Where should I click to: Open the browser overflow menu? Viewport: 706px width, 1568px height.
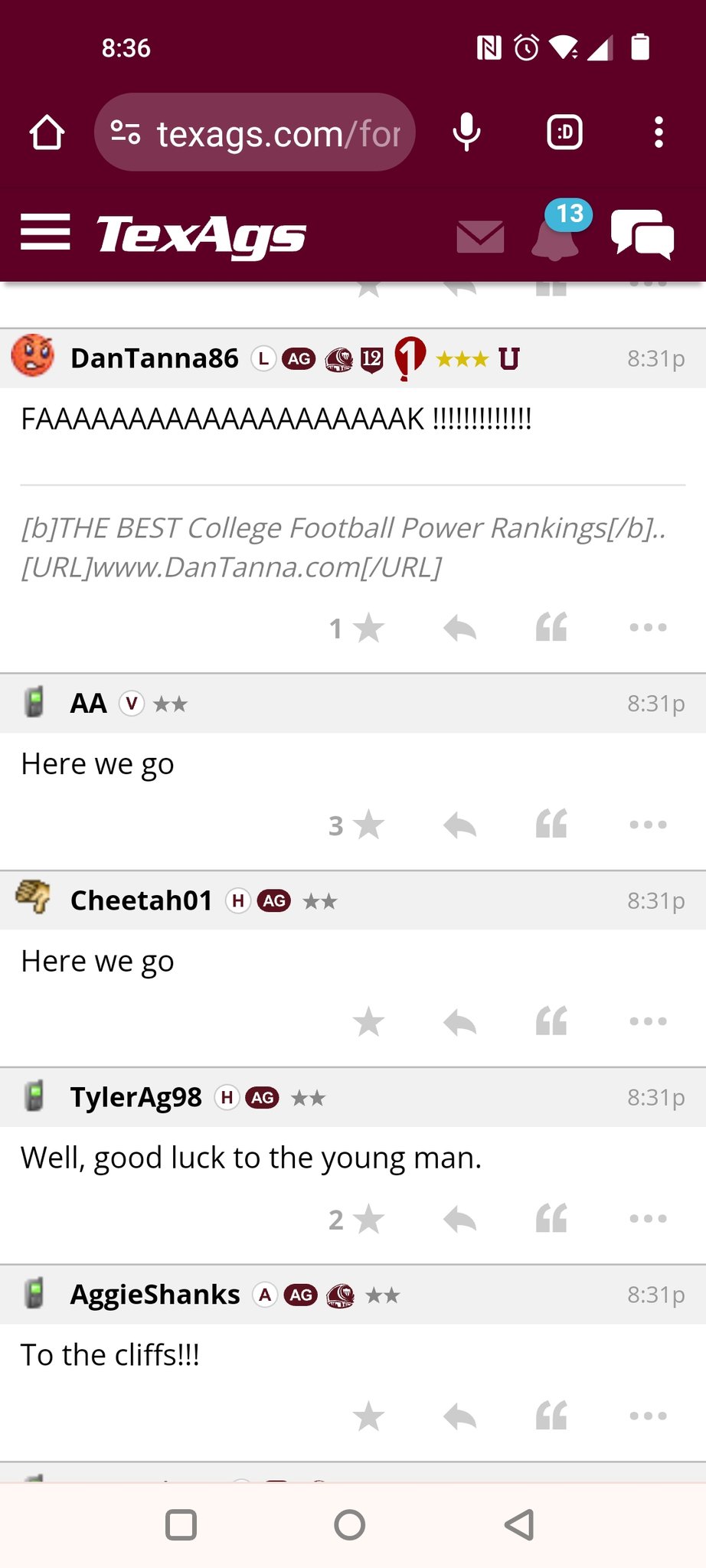659,132
